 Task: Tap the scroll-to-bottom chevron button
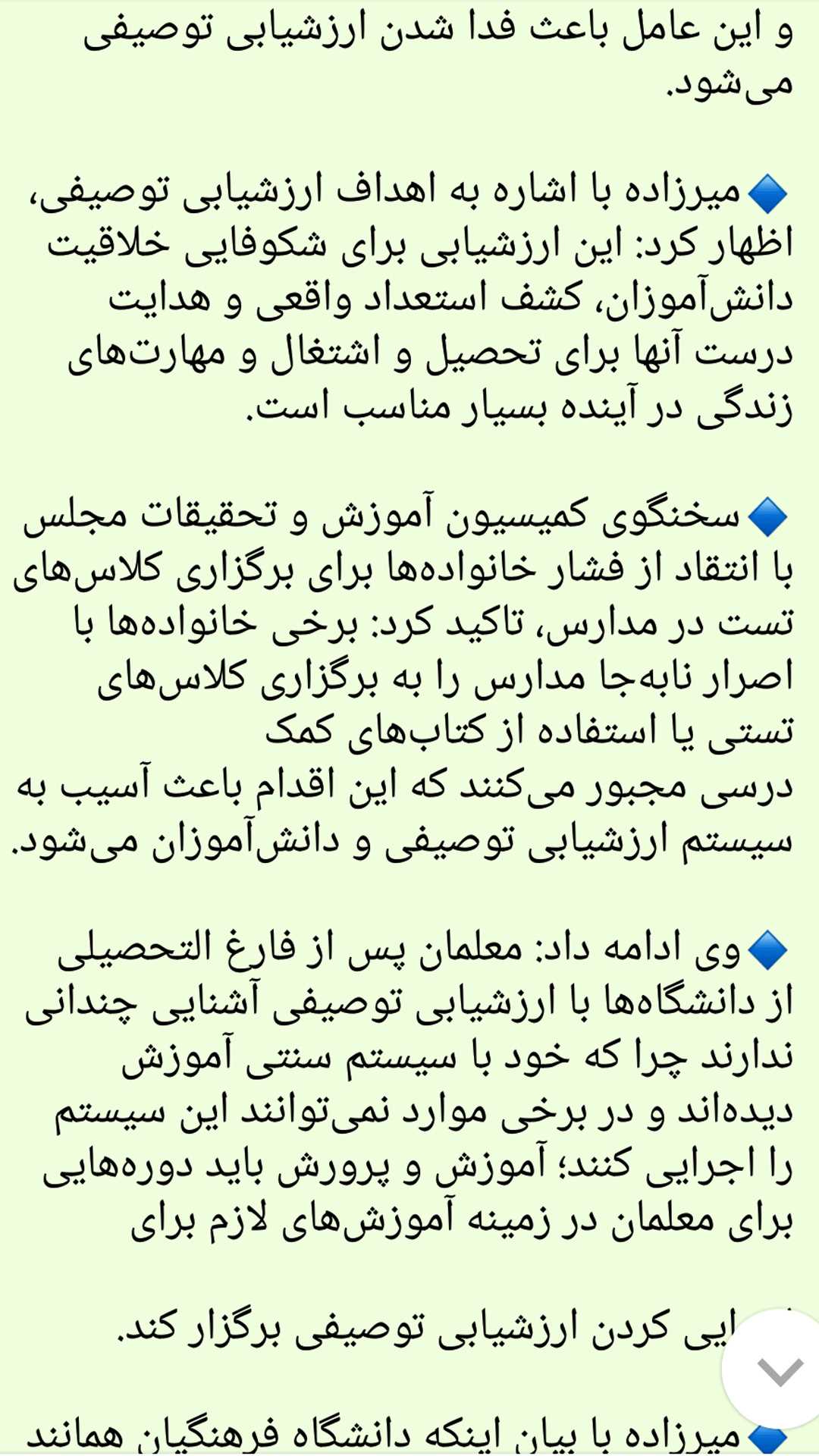779,1370
